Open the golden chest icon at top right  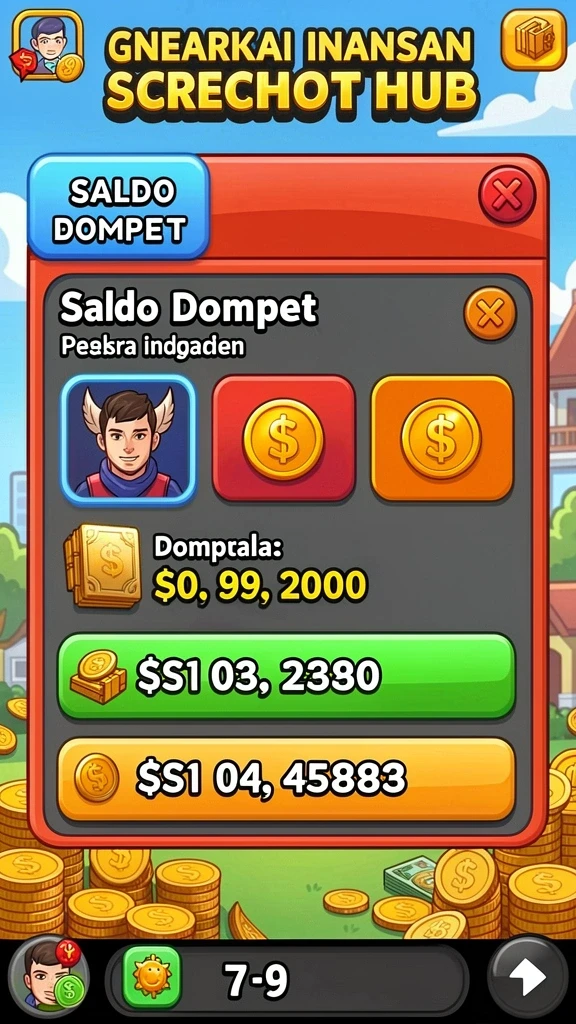pyautogui.click(x=534, y=39)
